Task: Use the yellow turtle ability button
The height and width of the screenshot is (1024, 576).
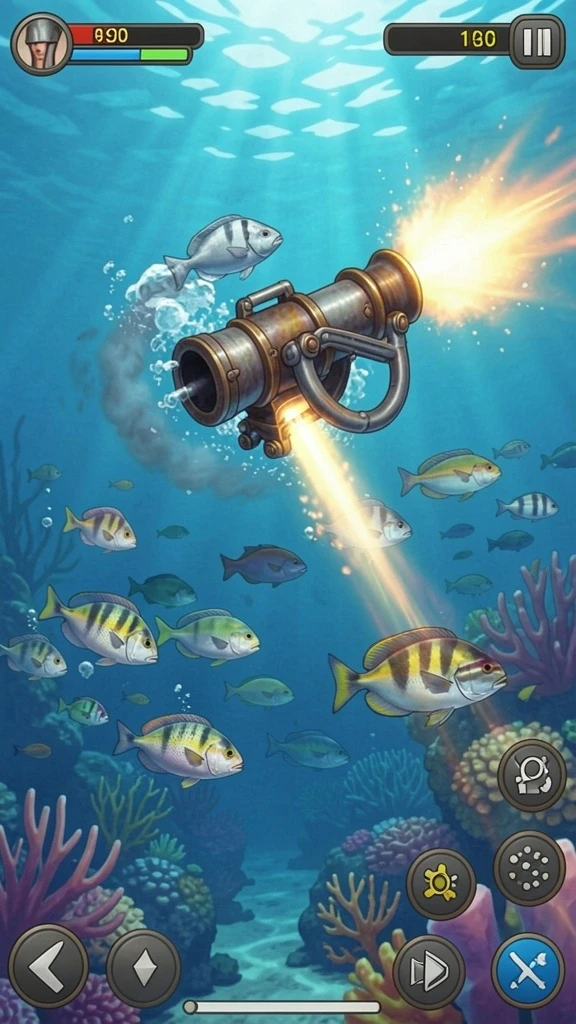Action: point(441,884)
